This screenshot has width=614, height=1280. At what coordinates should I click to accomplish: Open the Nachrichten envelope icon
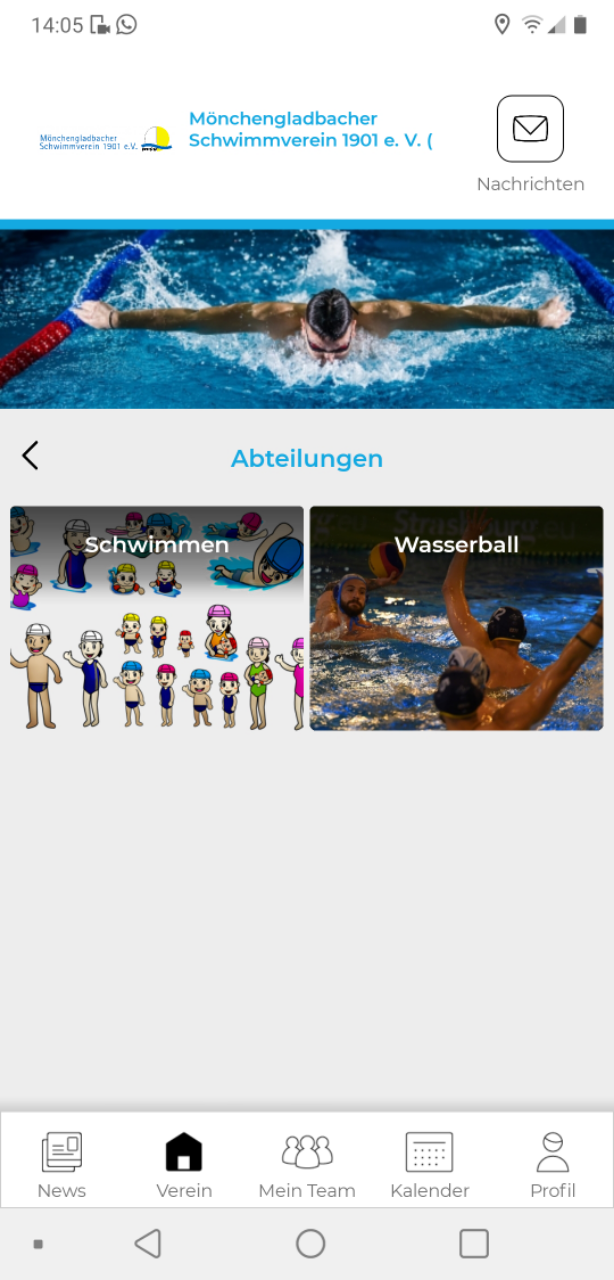(x=530, y=129)
